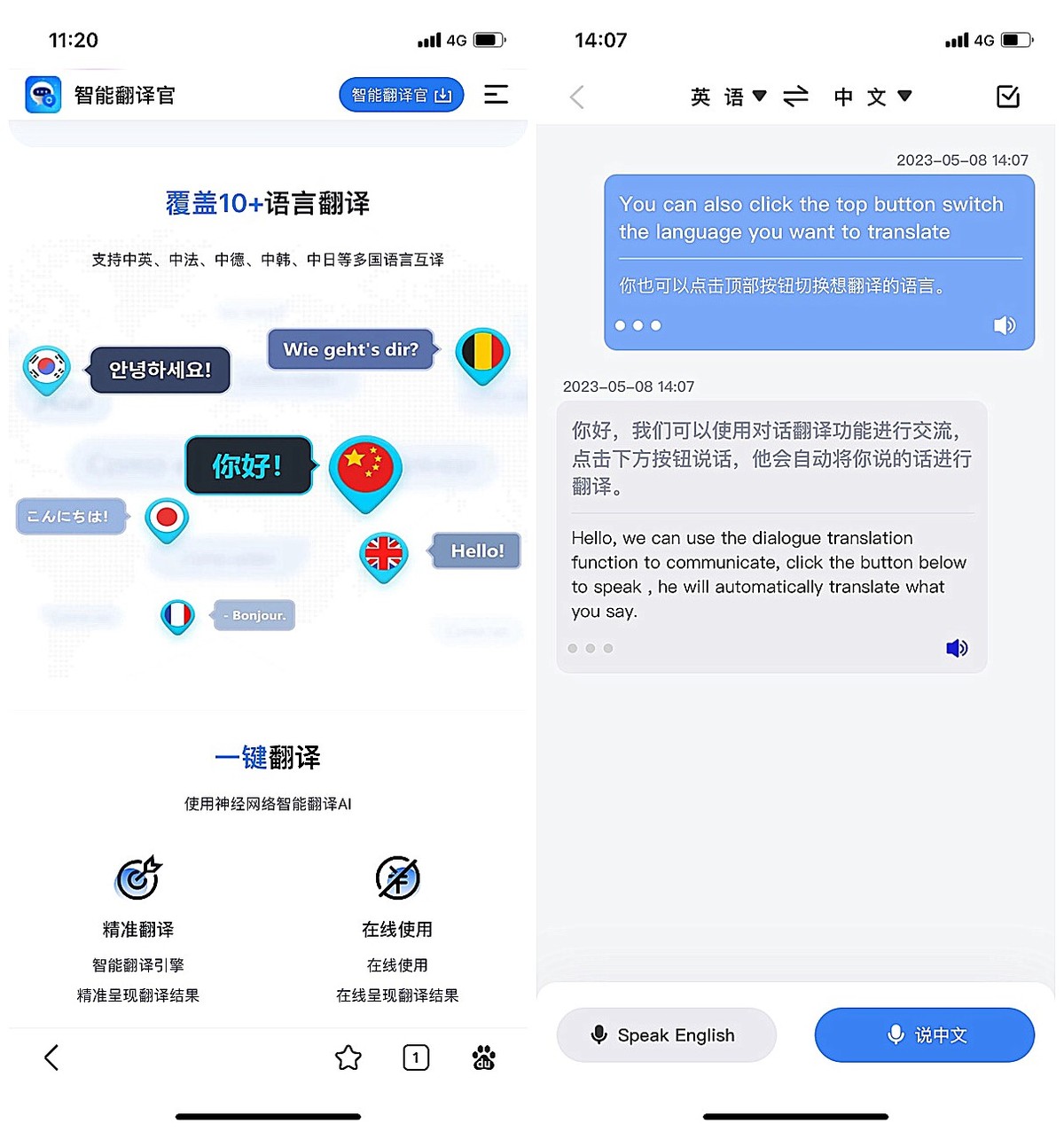The image size is (1064, 1139).
Task: Open the hamburger menu
Action: click(x=496, y=95)
